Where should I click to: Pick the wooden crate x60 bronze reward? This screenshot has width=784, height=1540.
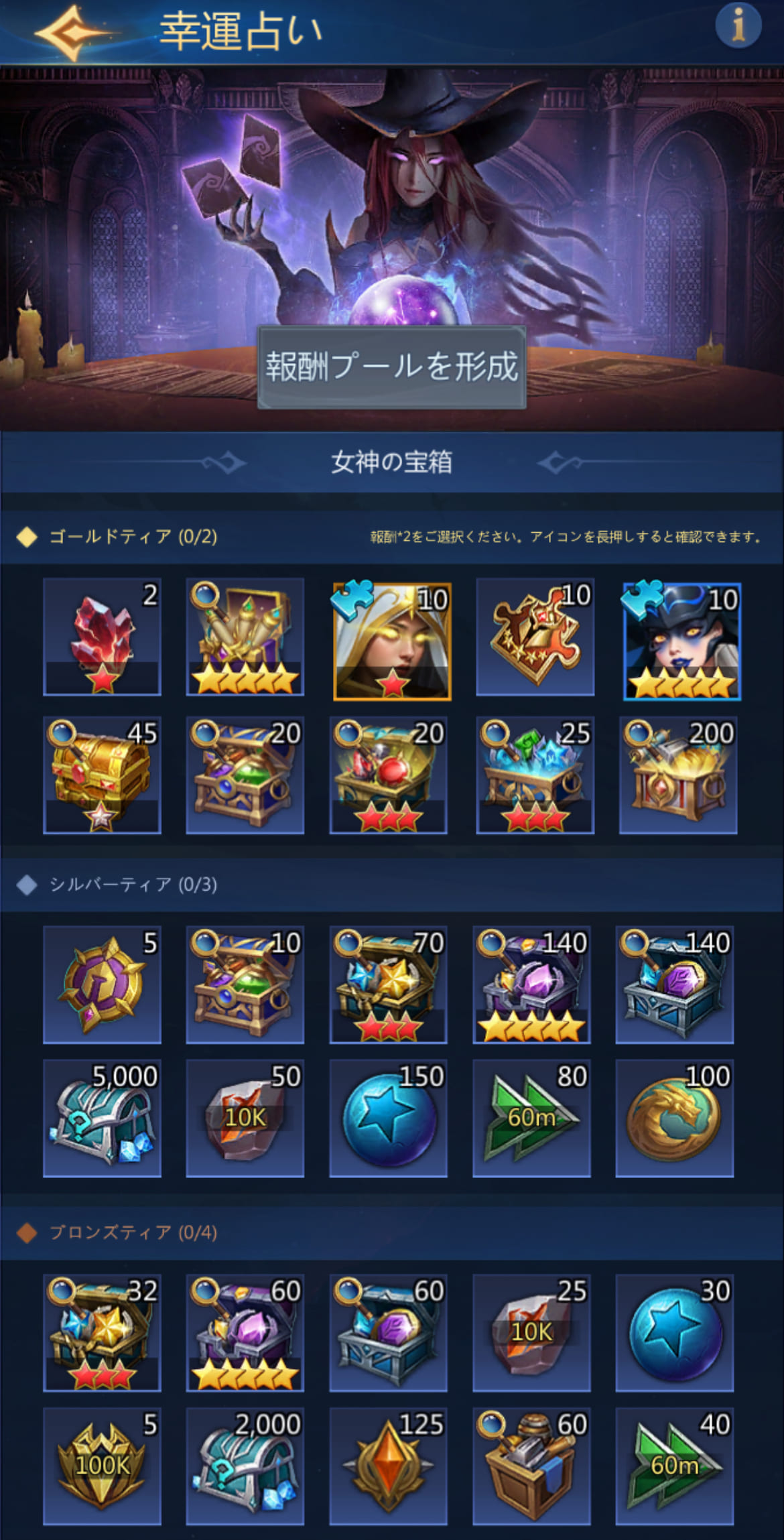click(x=531, y=1466)
